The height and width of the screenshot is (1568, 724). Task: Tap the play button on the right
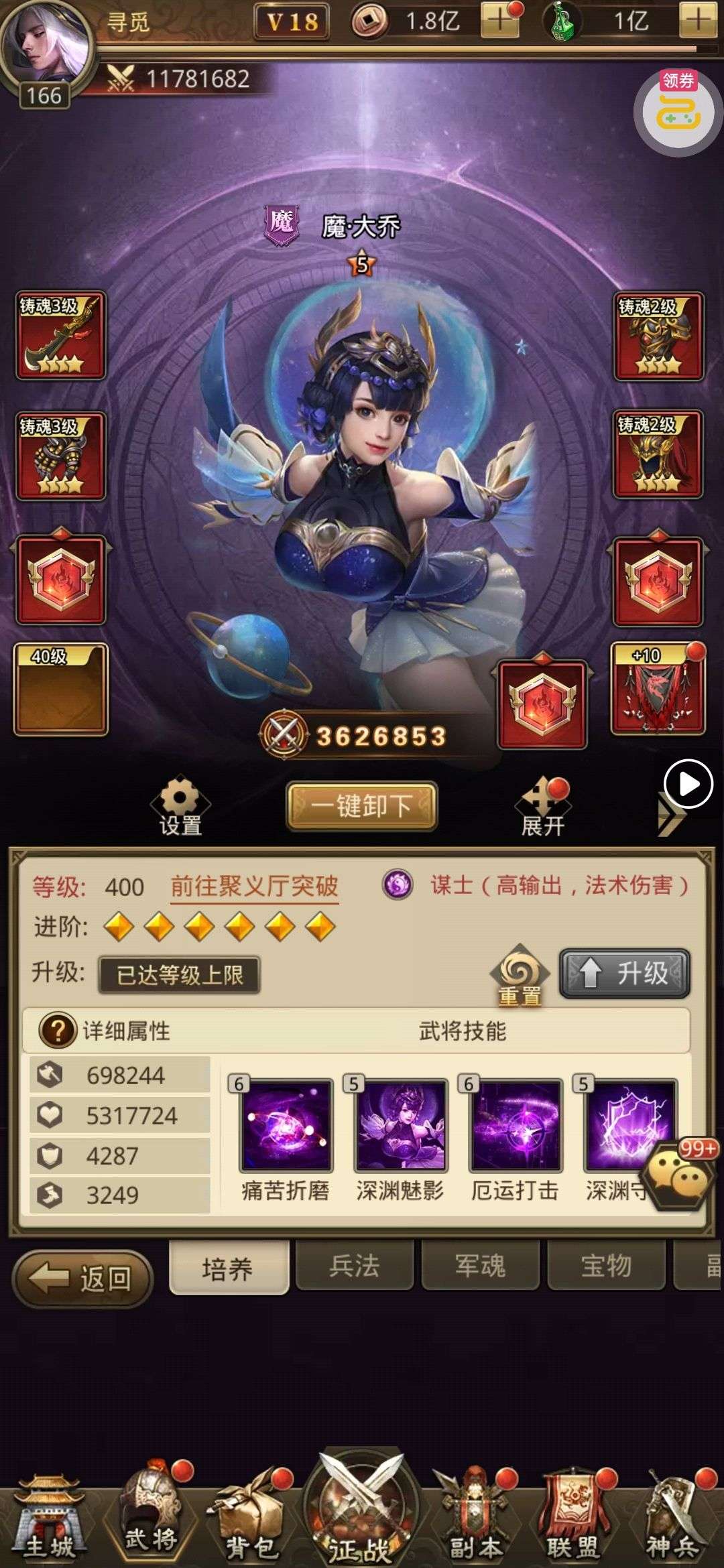coord(688,783)
